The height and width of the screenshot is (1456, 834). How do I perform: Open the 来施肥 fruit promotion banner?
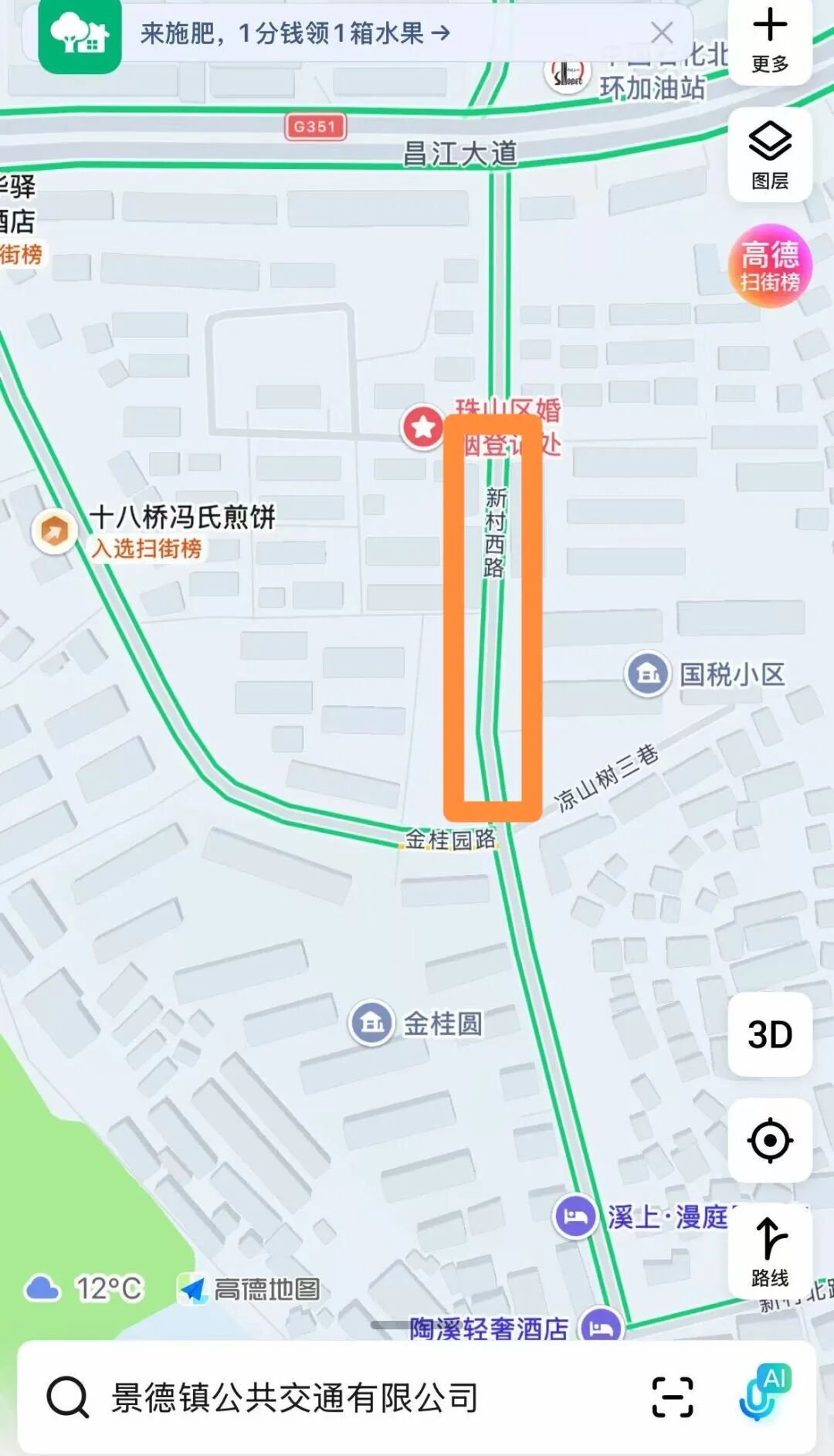pyautogui.click(x=293, y=33)
